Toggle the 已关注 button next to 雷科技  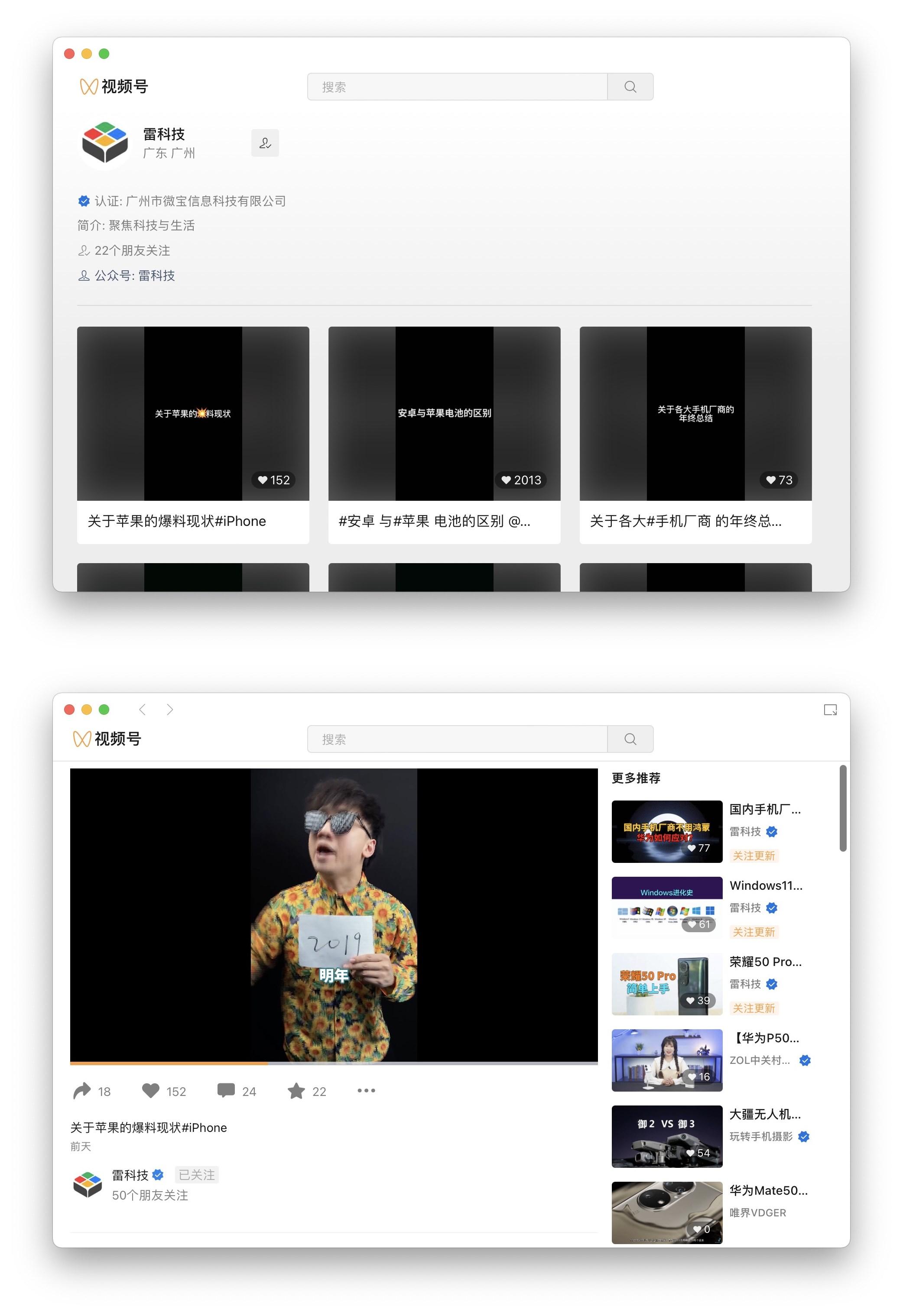[x=197, y=1175]
